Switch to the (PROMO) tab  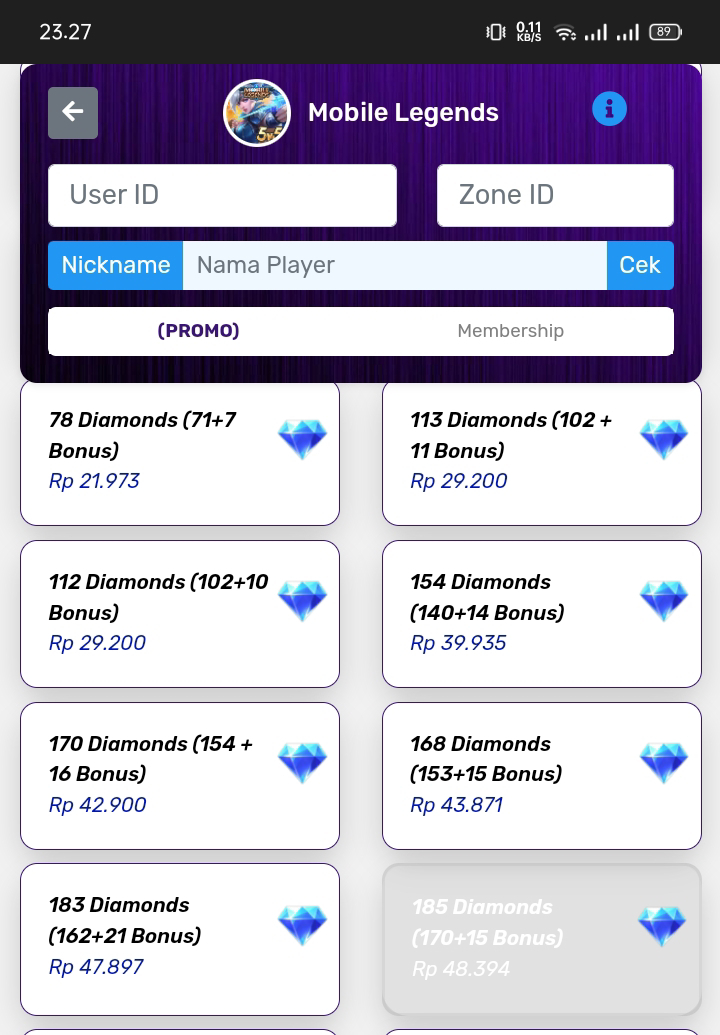199,331
